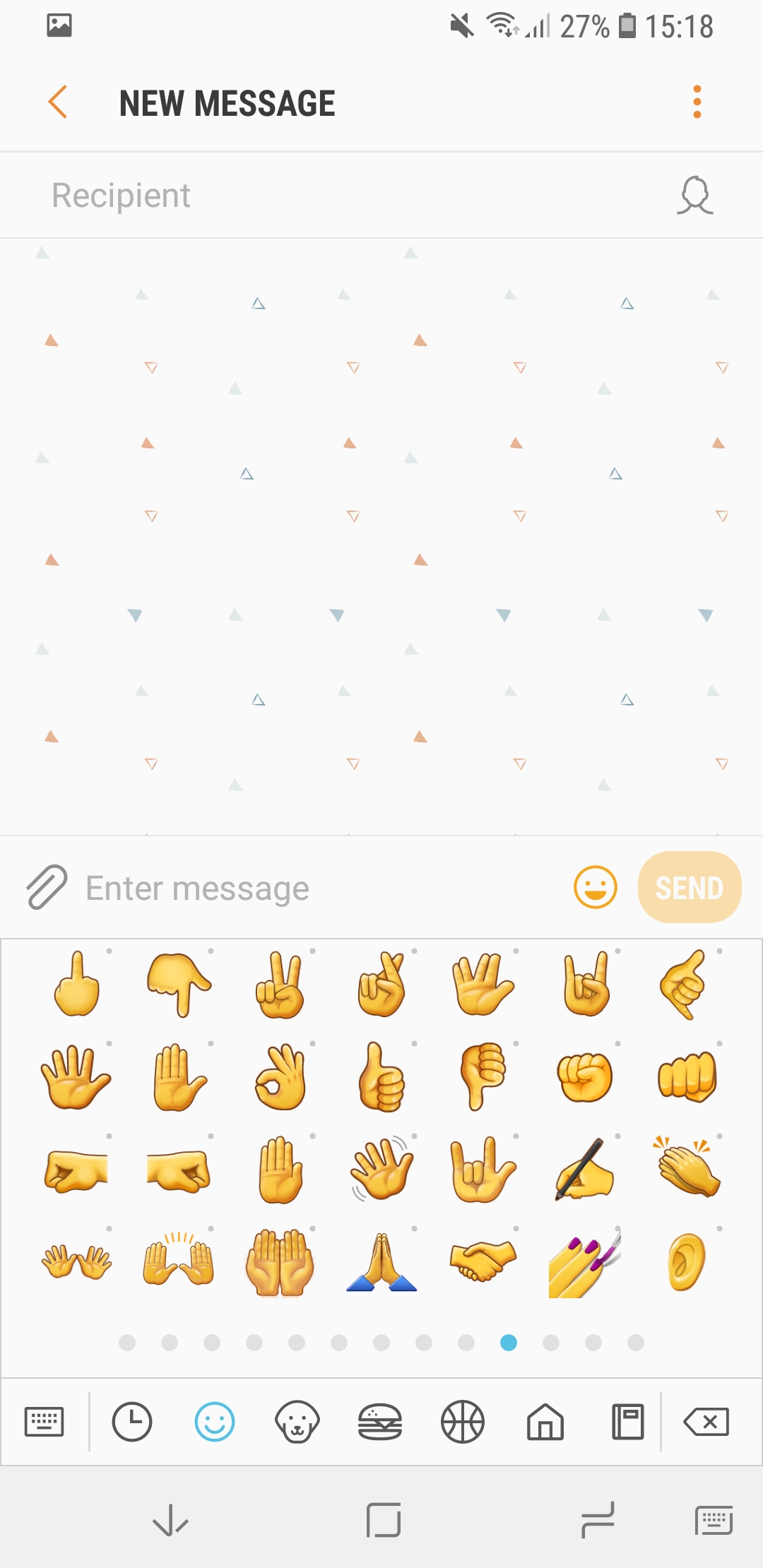Select the folded praying hands emoji
763x1568 pixels.
coord(381,1262)
